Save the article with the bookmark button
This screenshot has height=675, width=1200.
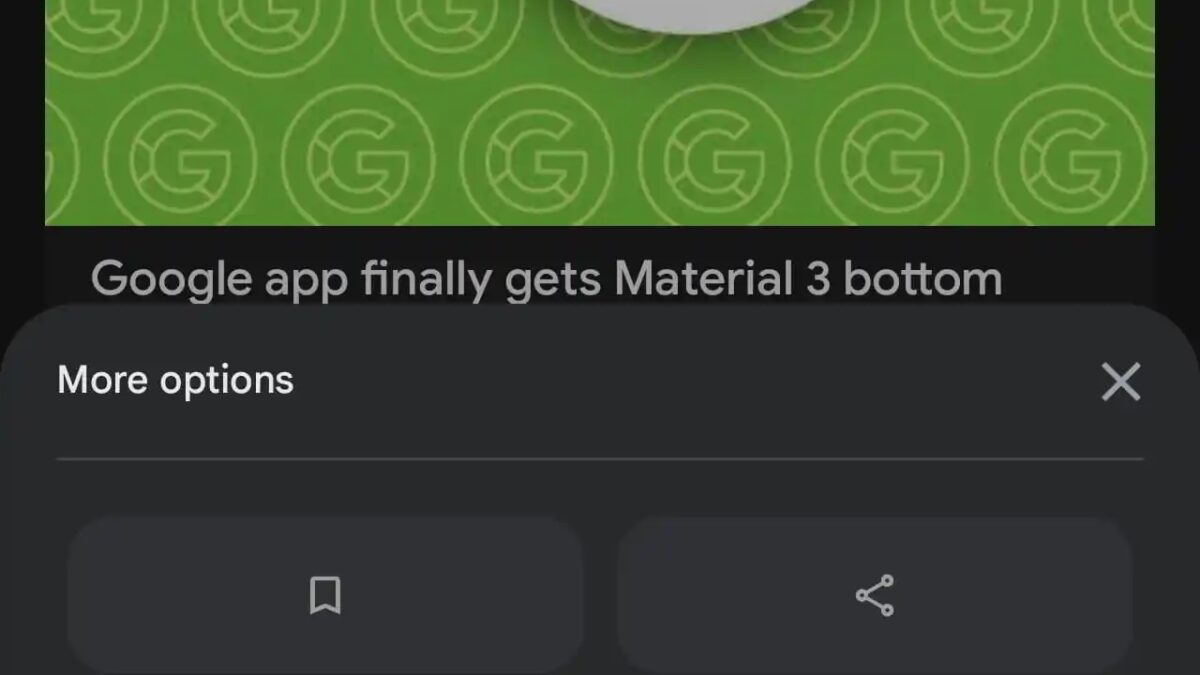pyautogui.click(x=325, y=596)
